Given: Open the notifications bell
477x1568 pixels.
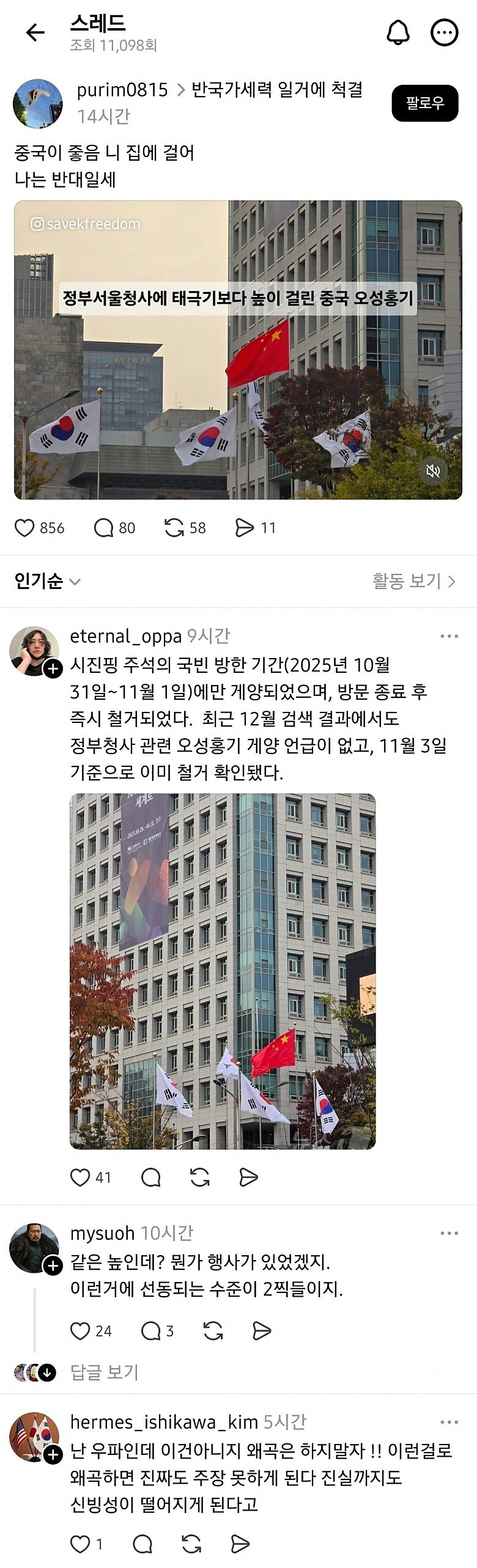Looking at the screenshot, I should [398, 32].
